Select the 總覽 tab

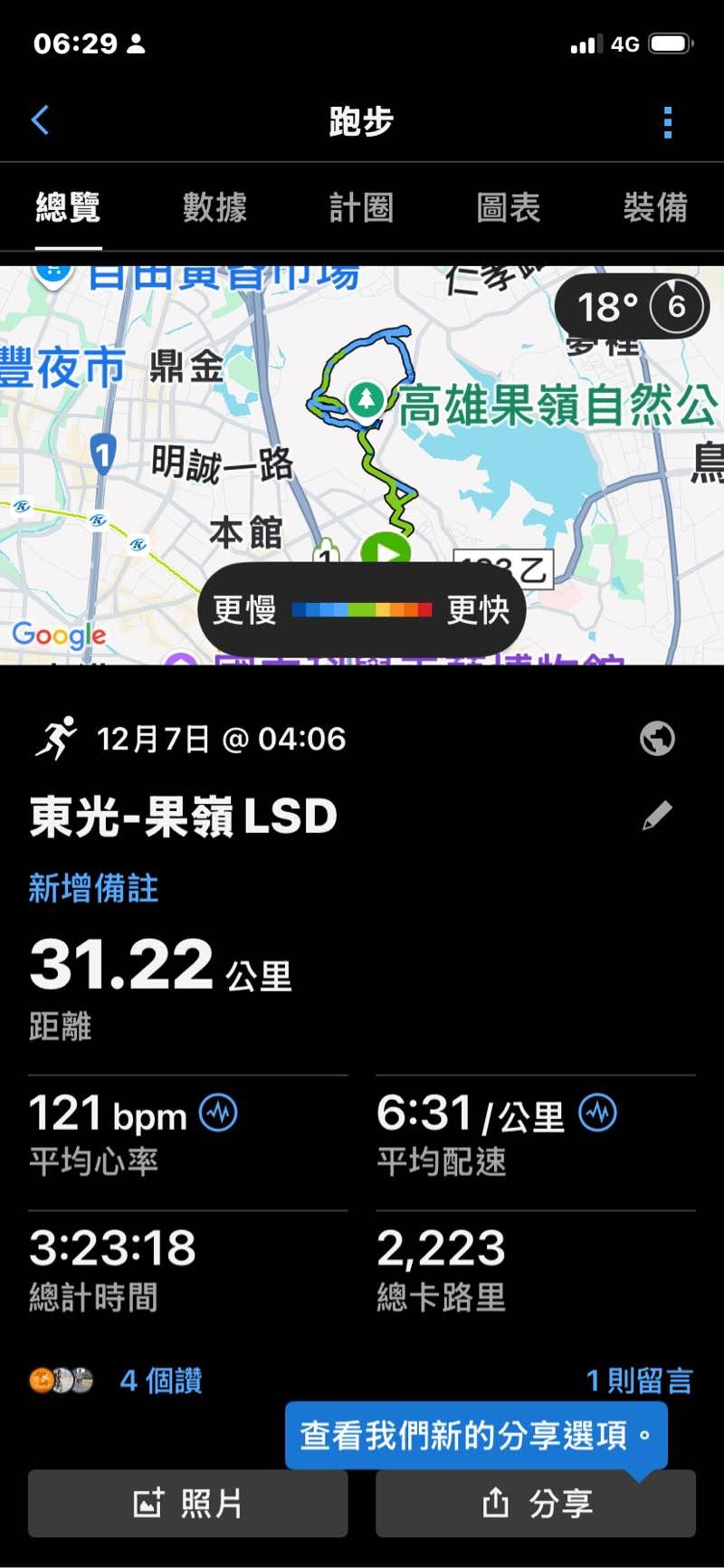coord(68,208)
